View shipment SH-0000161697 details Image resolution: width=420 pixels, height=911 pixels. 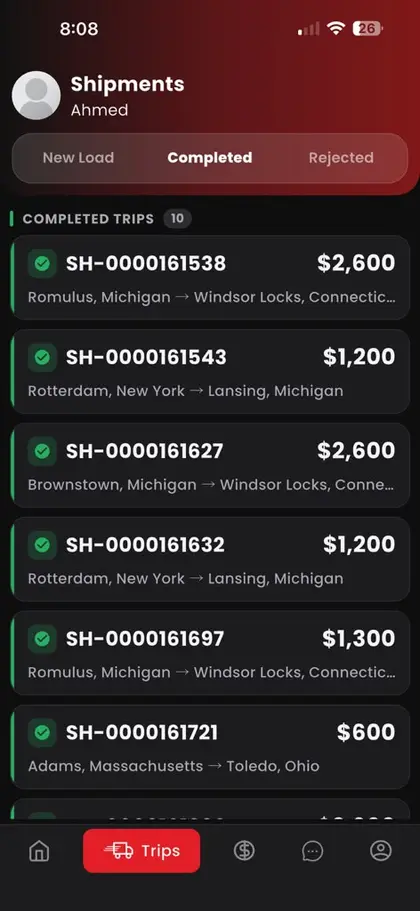[x=210, y=653]
